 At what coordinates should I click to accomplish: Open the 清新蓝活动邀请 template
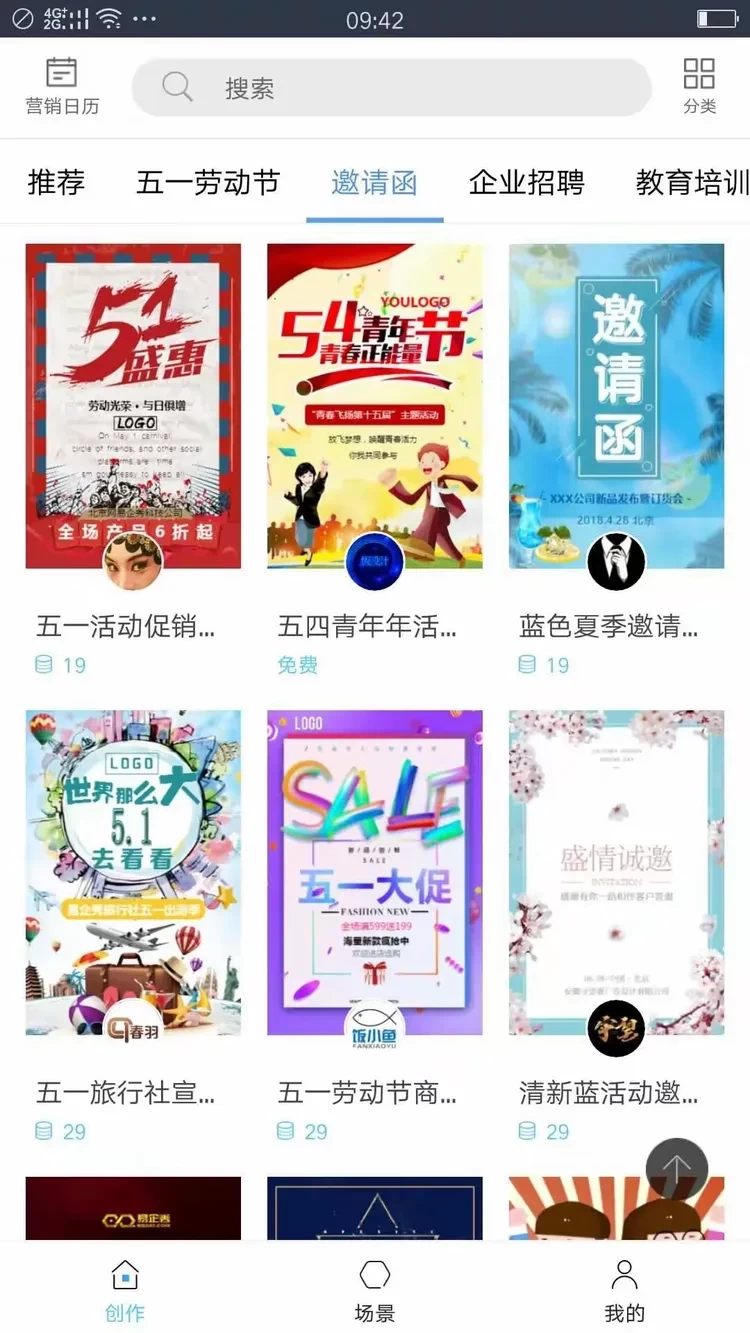[616, 872]
